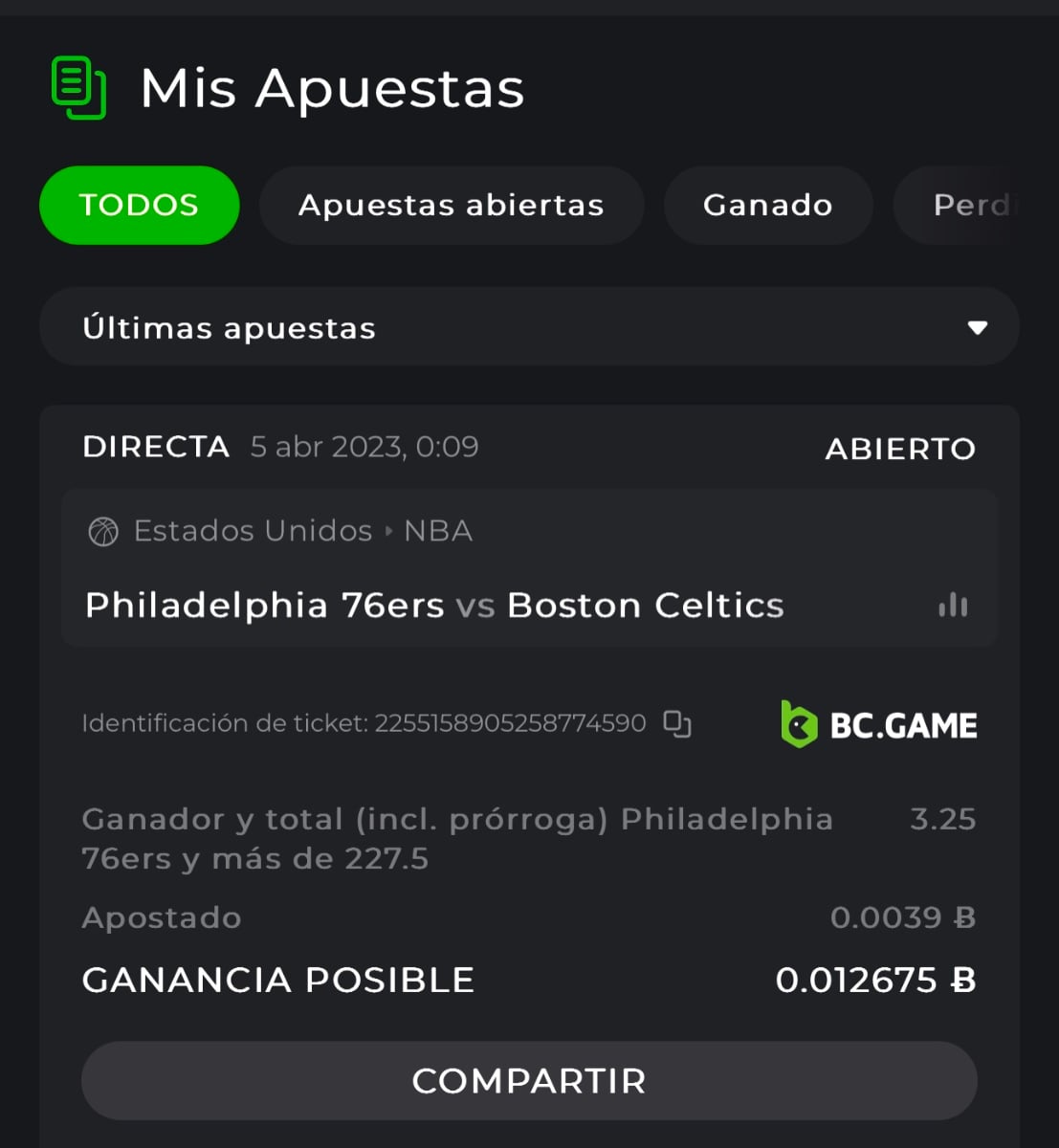
Task: Open match statistics bar chart icon
Action: click(x=953, y=606)
